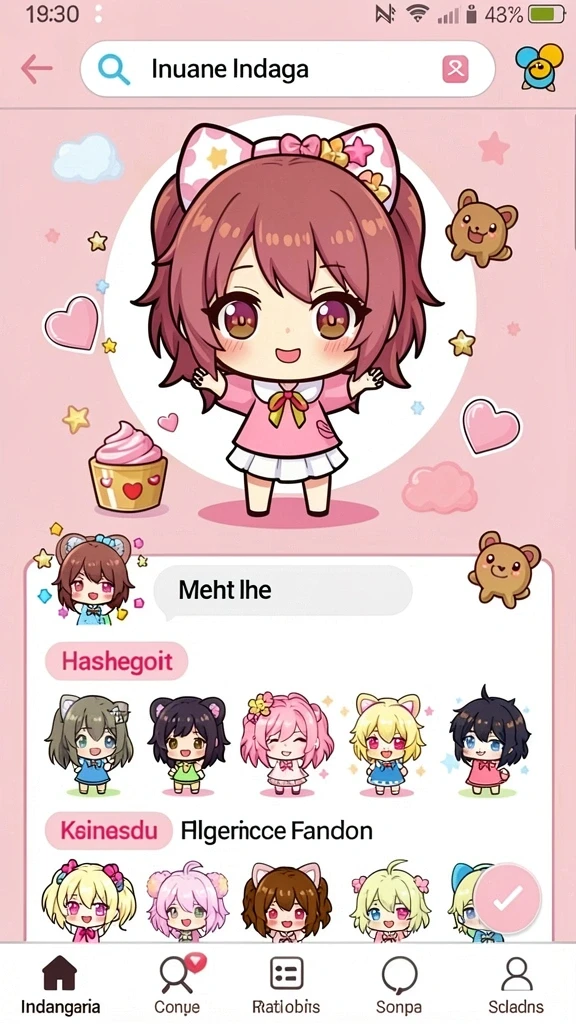Choose the gray-haired cat-ear character in blue dress
The width and height of the screenshot is (576, 1024).
click(x=90, y=744)
